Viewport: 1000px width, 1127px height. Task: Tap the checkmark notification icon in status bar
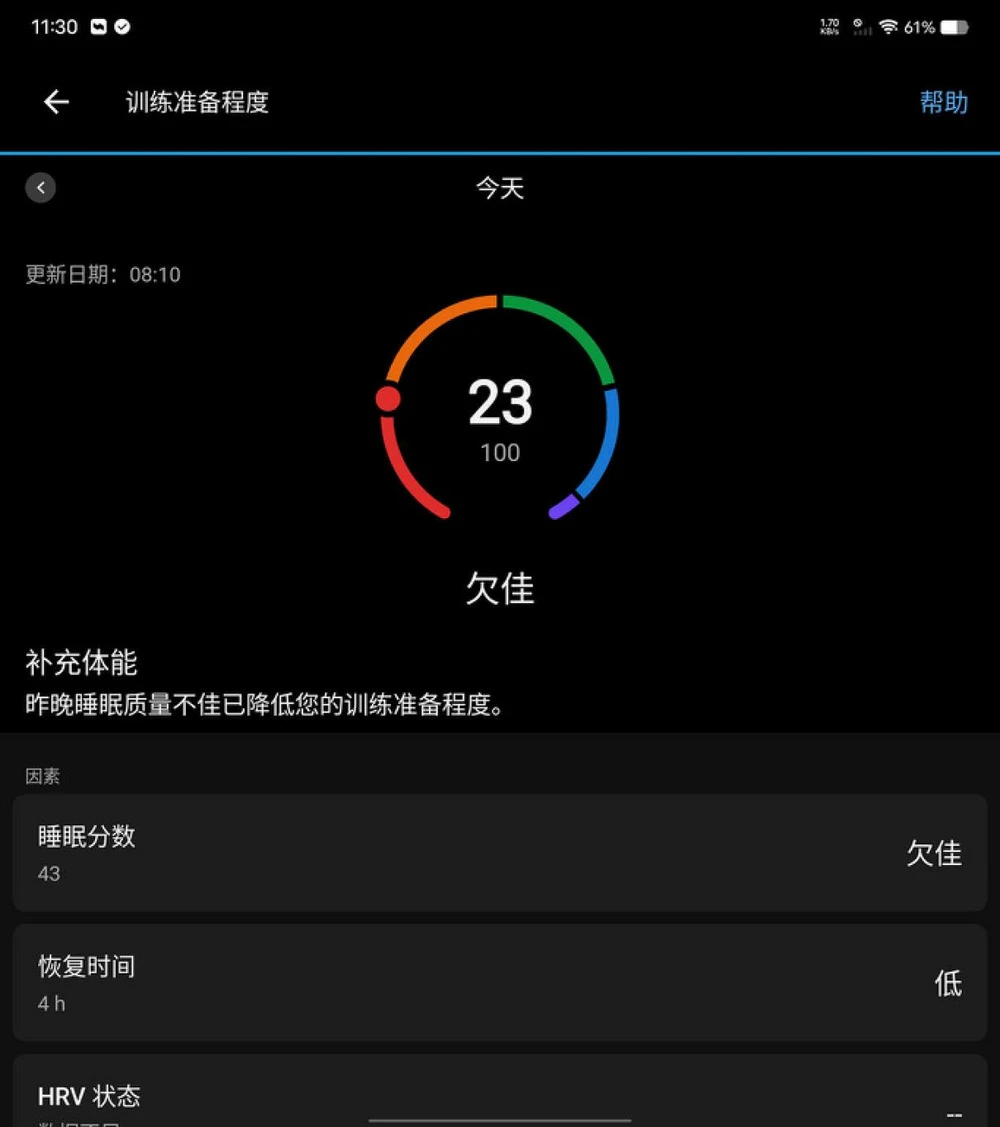(121, 27)
